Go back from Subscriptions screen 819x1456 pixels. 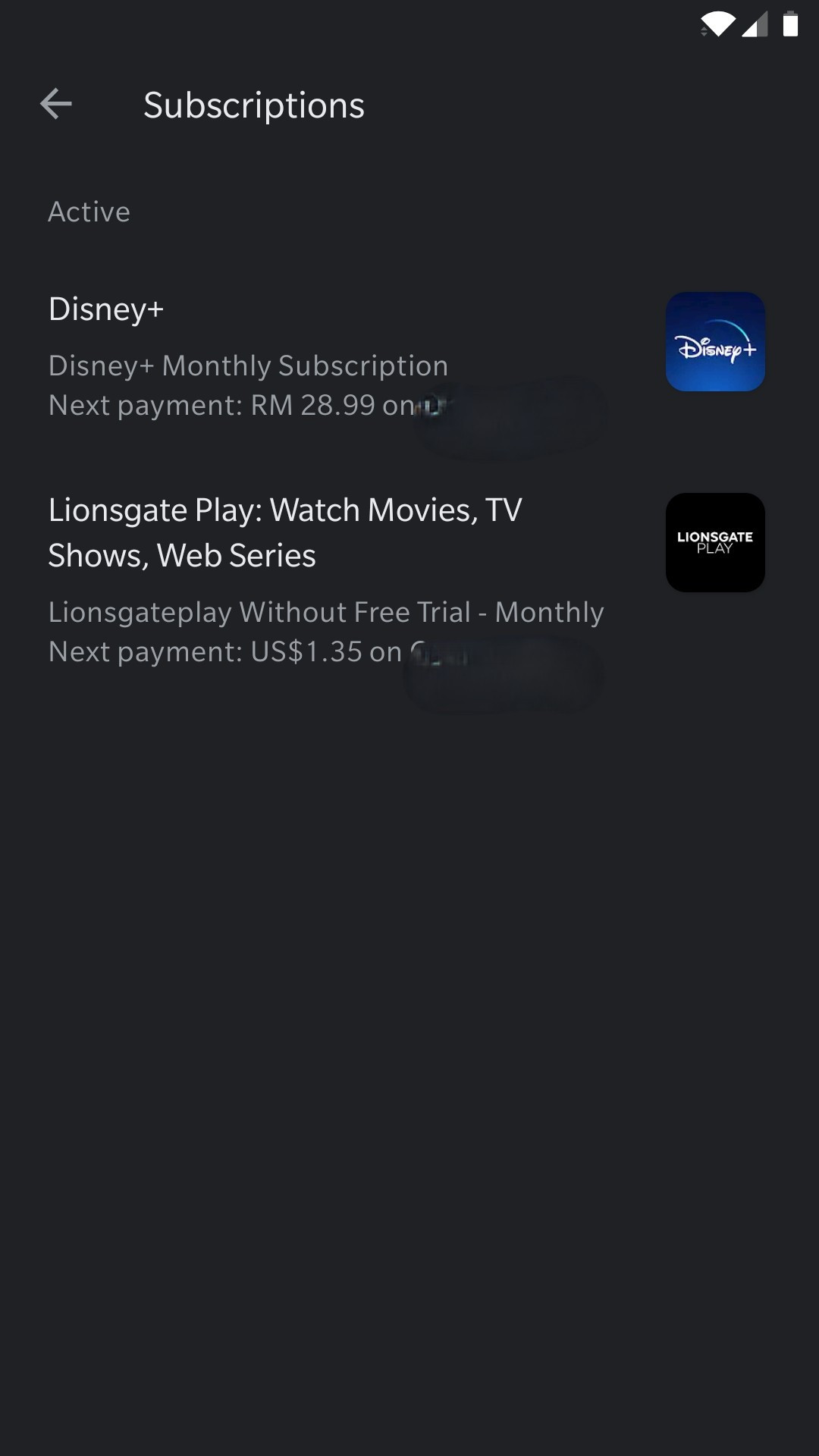click(56, 104)
